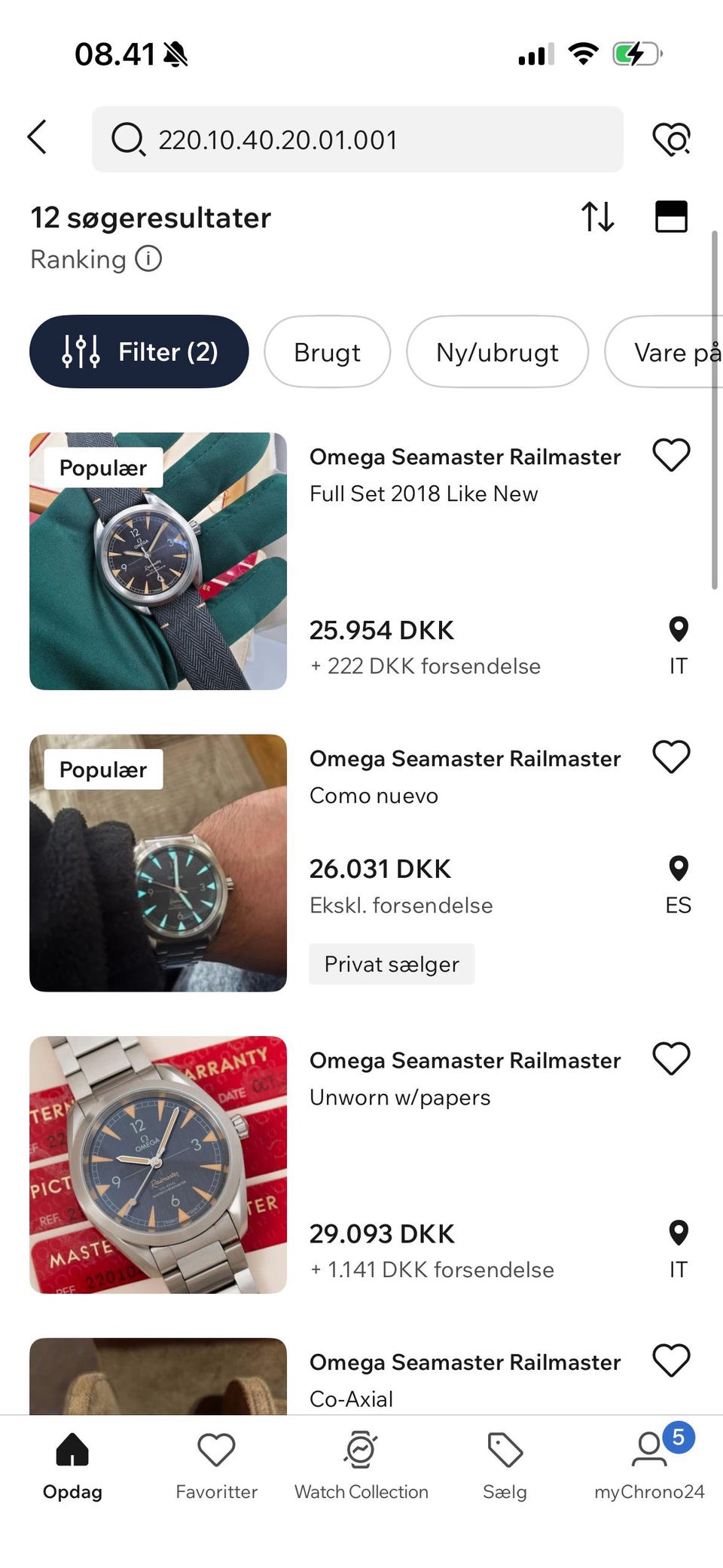The height and width of the screenshot is (1568, 723).
Task: Tap the location pin on the IT listing
Action: tap(678, 627)
